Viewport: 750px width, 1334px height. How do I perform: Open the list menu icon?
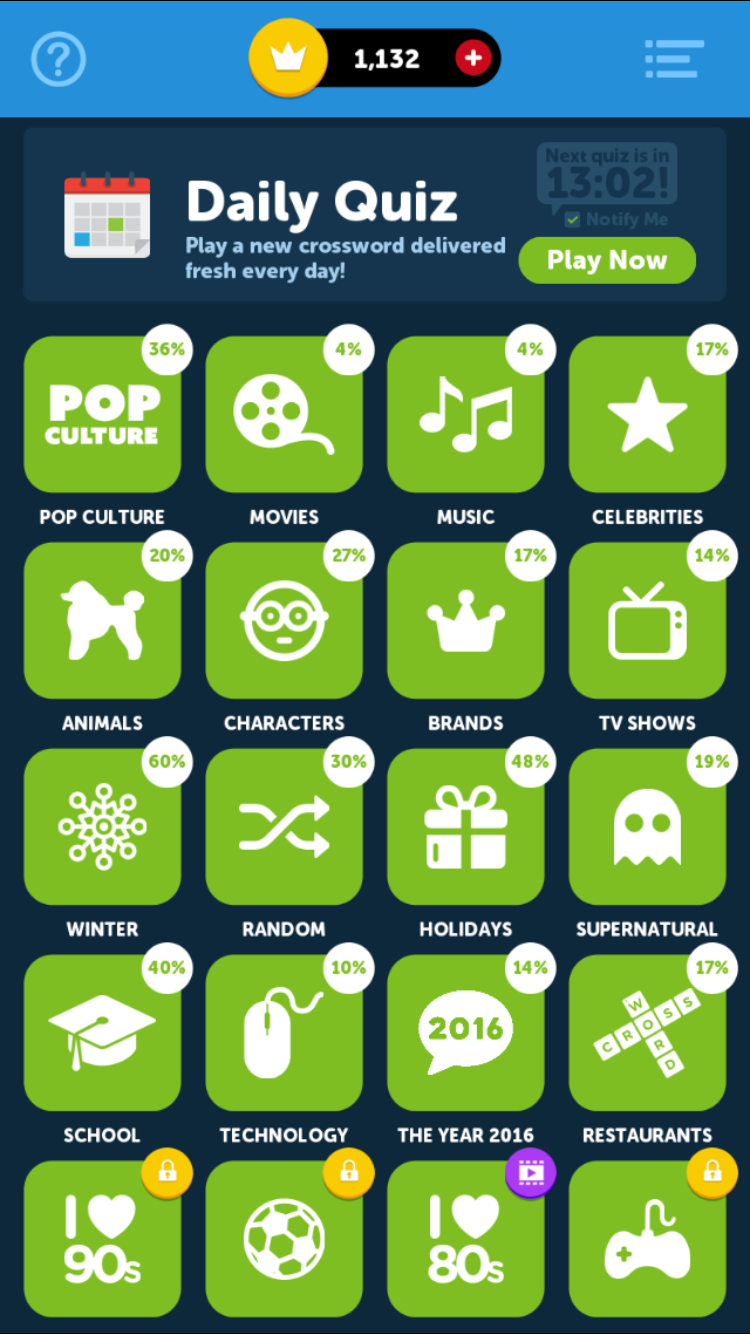674,60
